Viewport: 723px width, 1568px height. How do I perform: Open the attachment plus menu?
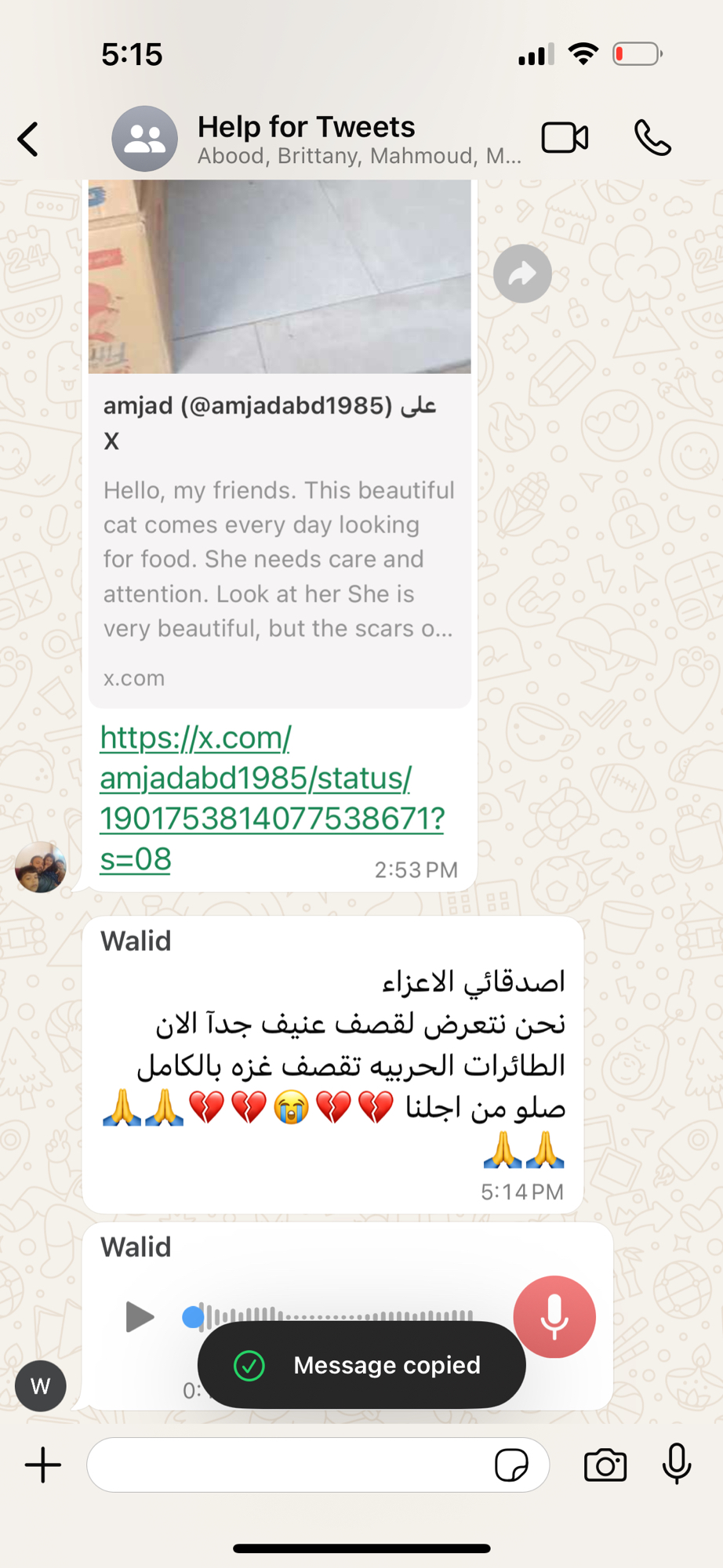(x=43, y=1465)
